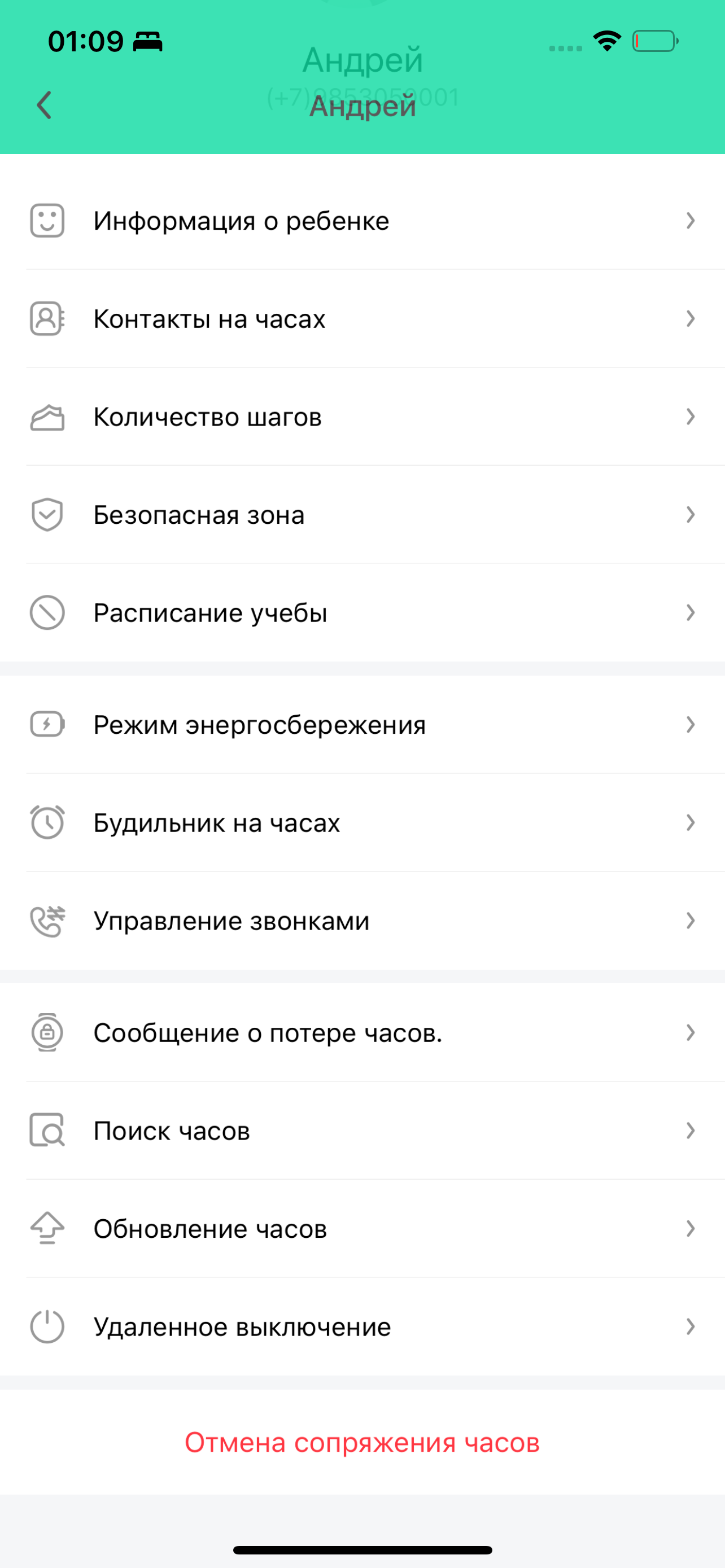Select Поиск часов
The image size is (725, 1568).
(x=362, y=1131)
